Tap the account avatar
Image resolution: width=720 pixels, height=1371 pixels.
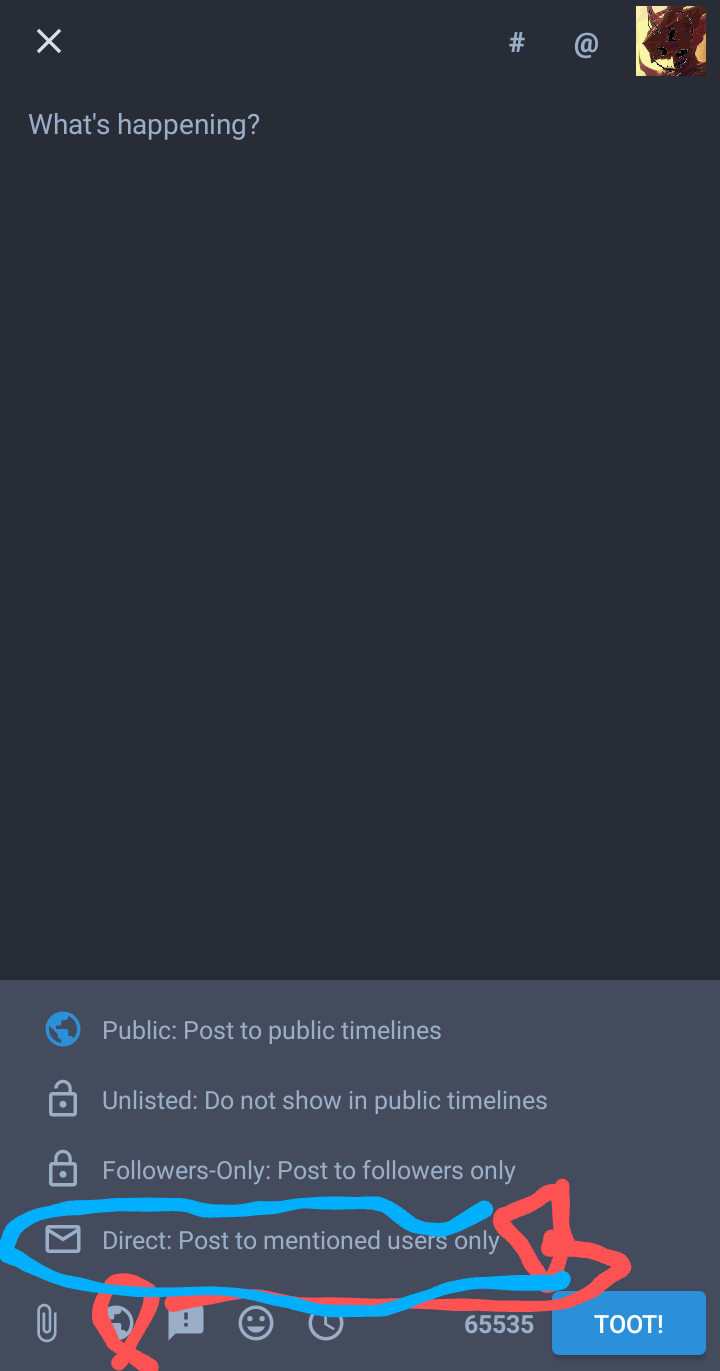tap(670, 41)
